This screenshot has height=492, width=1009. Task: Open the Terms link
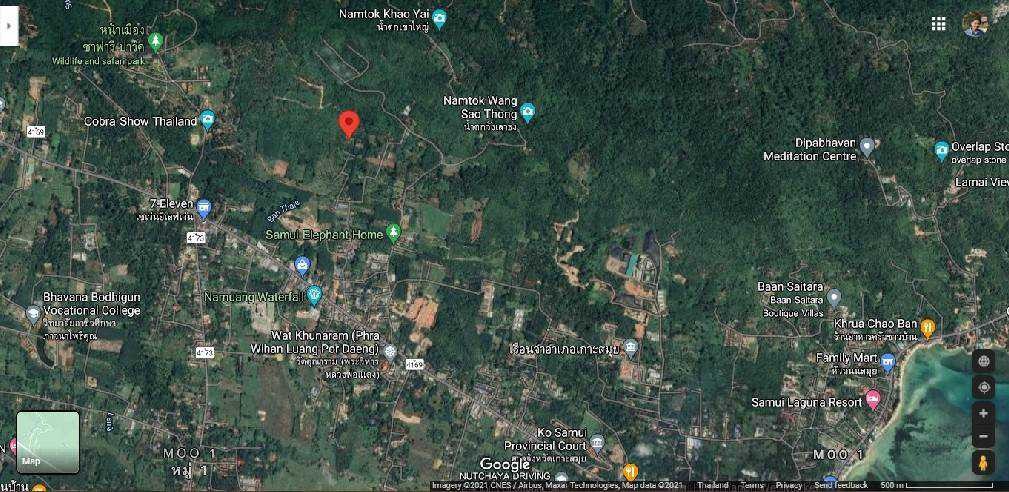click(x=751, y=486)
